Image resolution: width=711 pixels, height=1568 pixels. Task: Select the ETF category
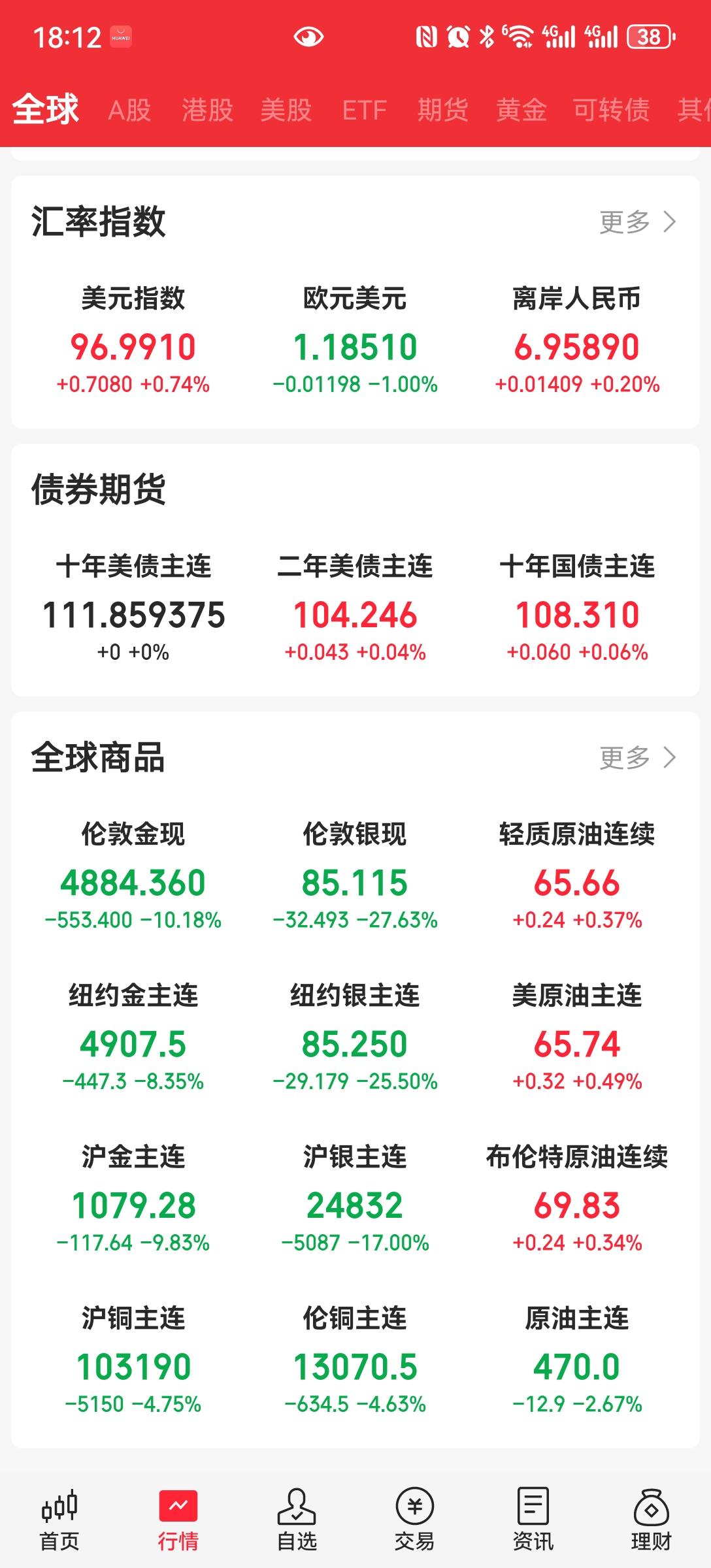364,111
